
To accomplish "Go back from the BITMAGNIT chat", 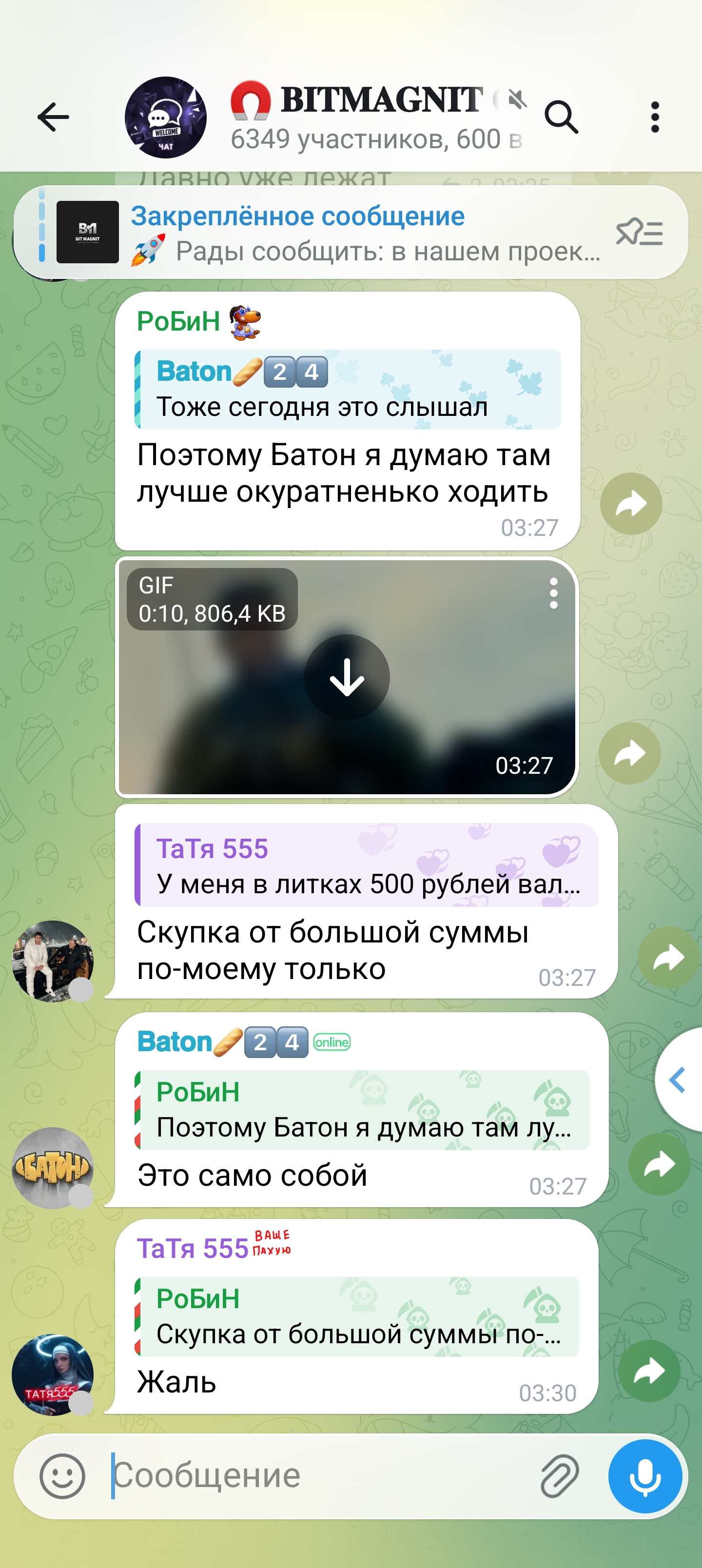I will click(x=54, y=117).
